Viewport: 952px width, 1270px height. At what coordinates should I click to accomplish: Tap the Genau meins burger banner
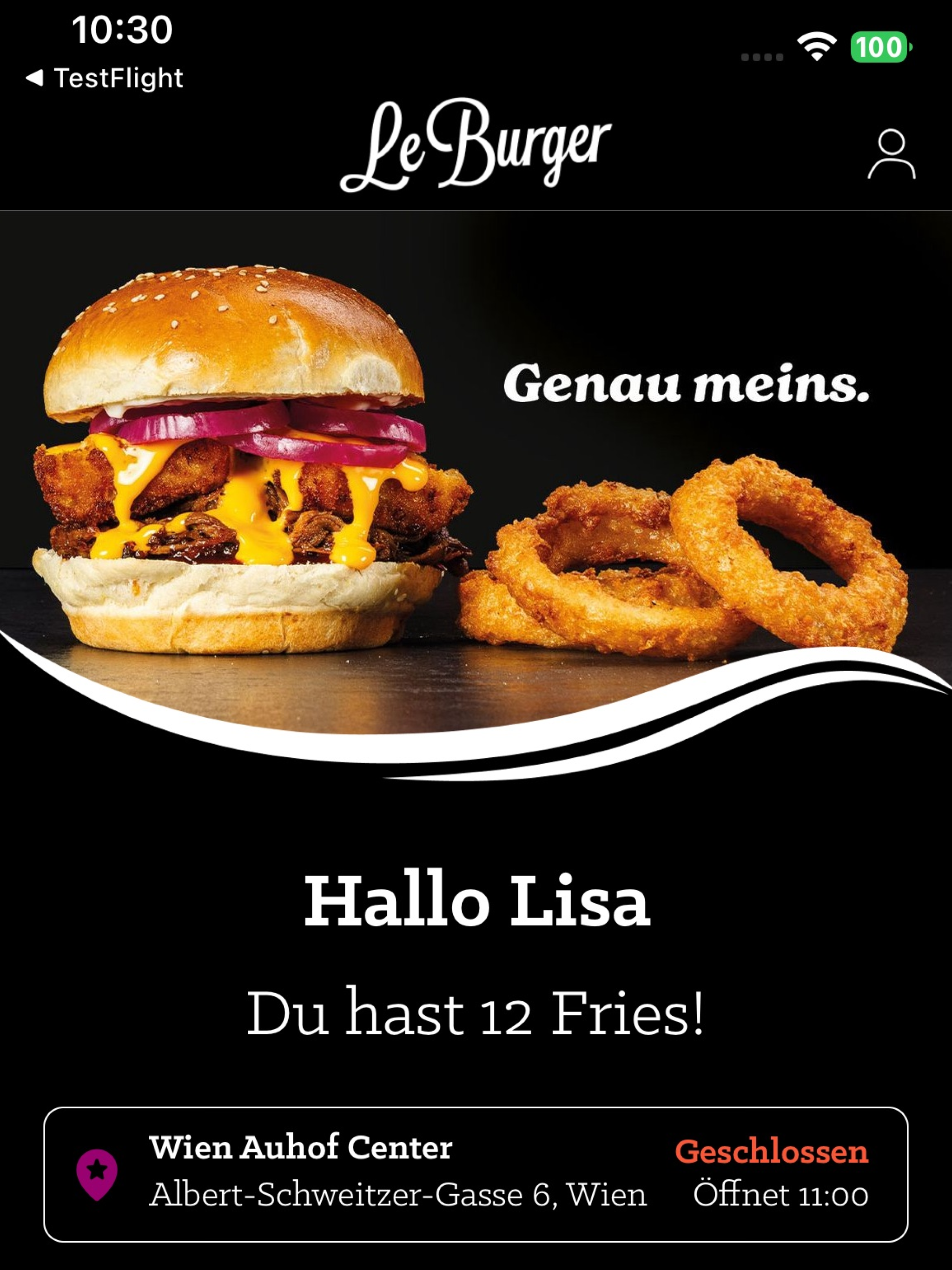point(476,496)
